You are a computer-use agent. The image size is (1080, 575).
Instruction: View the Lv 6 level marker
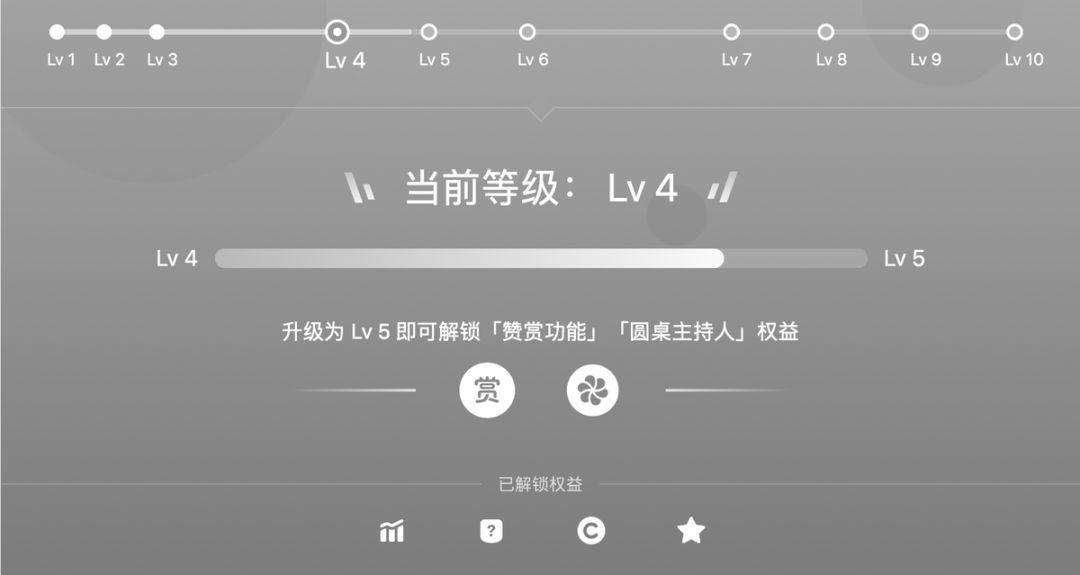(x=527, y=32)
